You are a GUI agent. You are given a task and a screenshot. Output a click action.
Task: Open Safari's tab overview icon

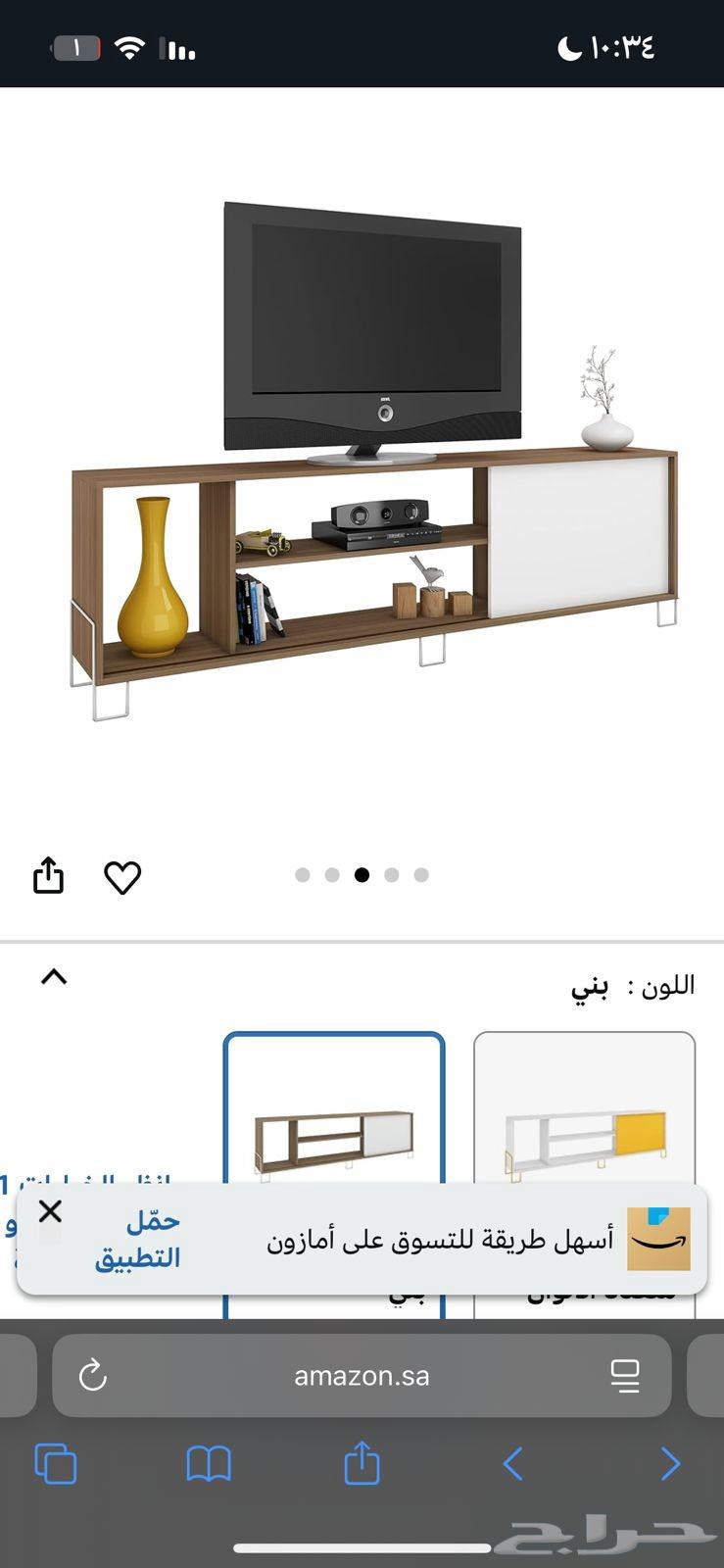click(x=56, y=1462)
